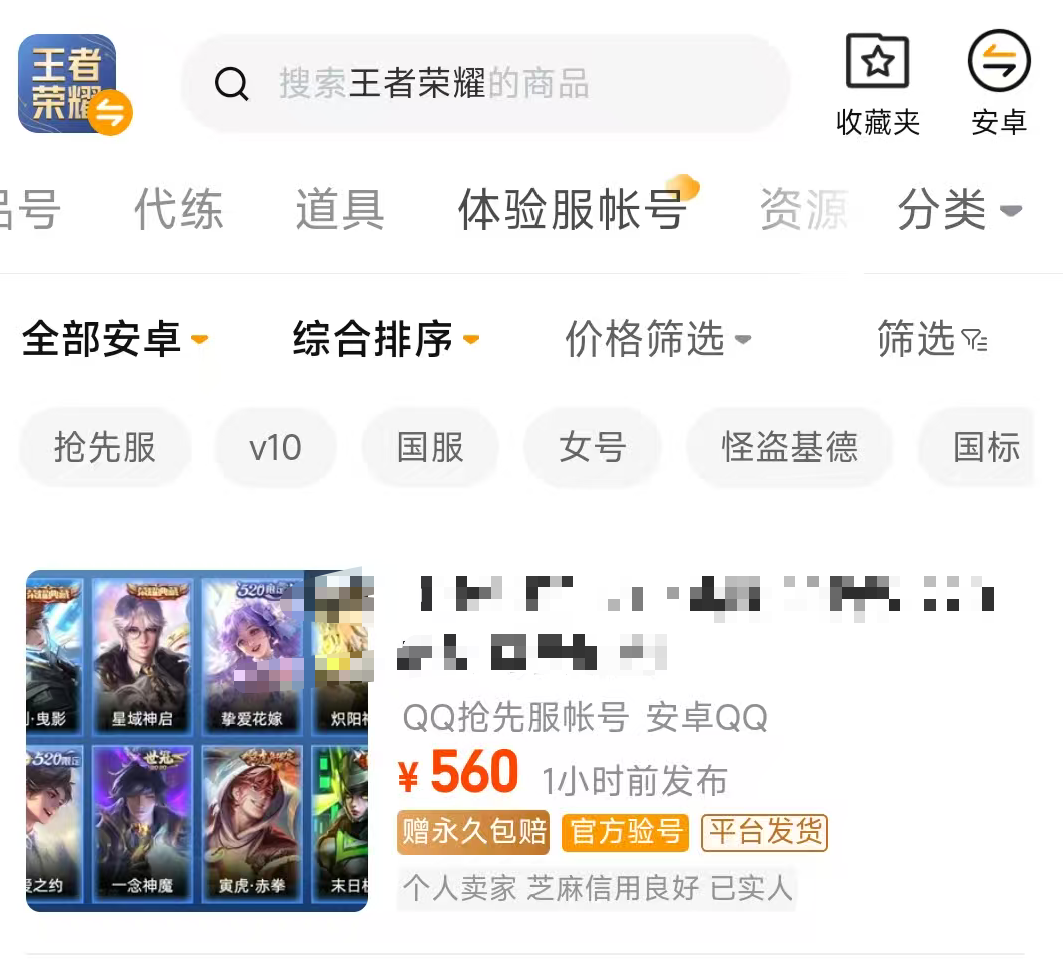Switch platform via the 安卓 icon
This screenshot has height=975, width=1063.
click(999, 84)
